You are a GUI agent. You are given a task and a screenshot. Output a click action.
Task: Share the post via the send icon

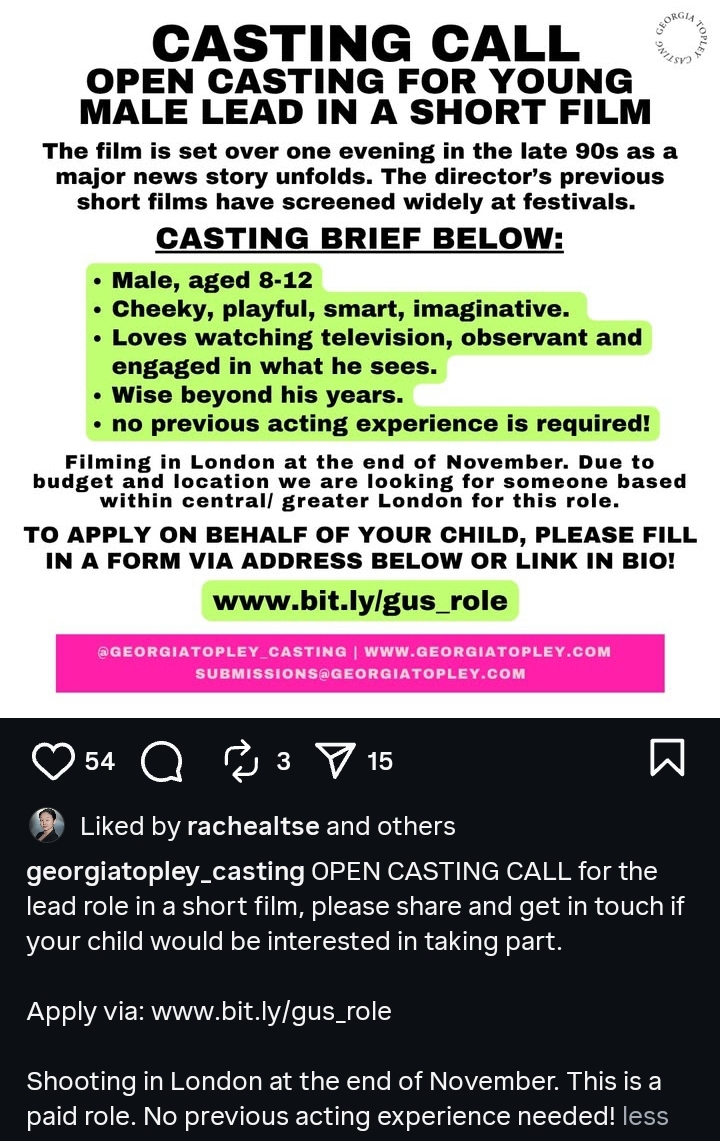pyautogui.click(x=334, y=762)
